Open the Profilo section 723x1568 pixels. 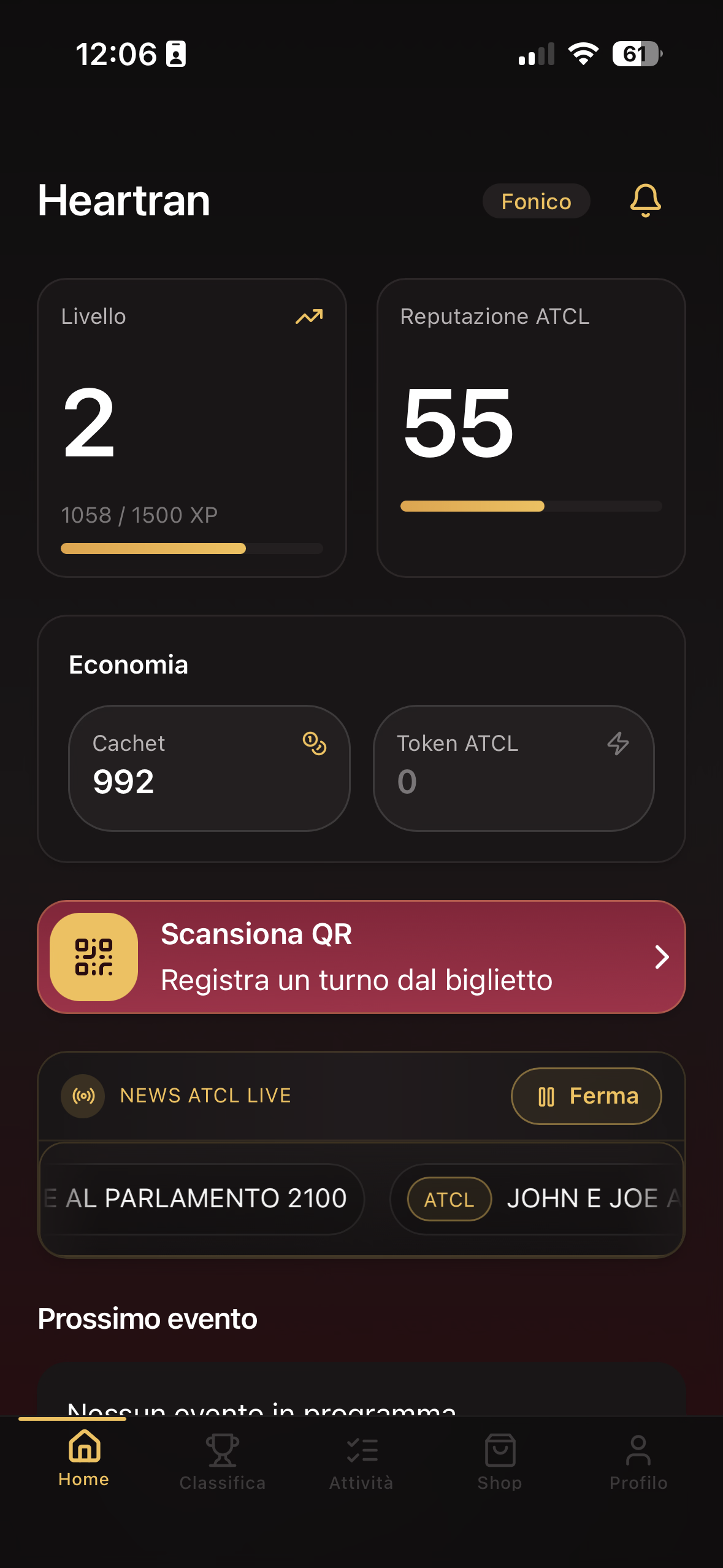638,1466
